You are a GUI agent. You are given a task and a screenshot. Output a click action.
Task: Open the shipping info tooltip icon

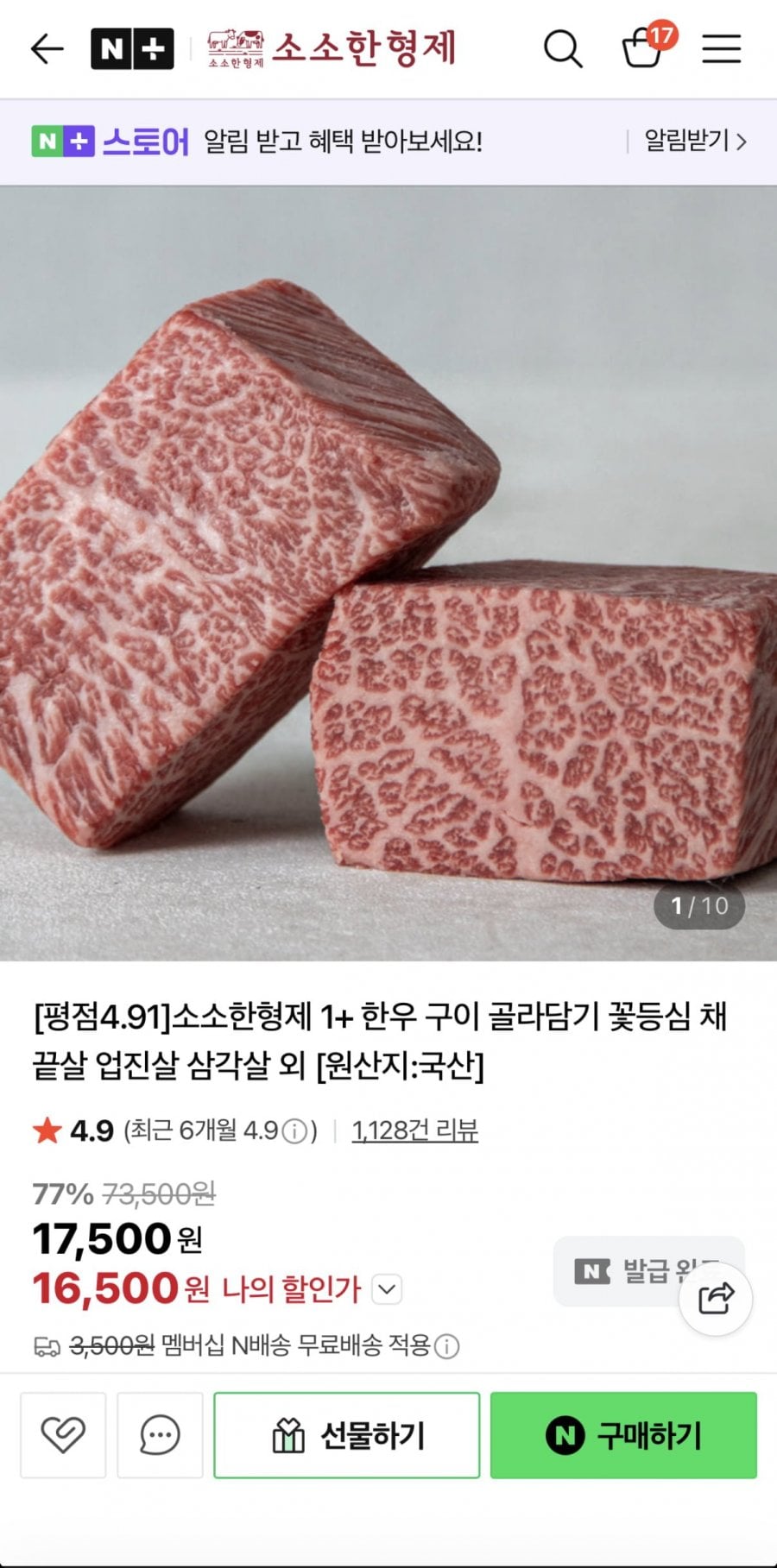(447, 1346)
